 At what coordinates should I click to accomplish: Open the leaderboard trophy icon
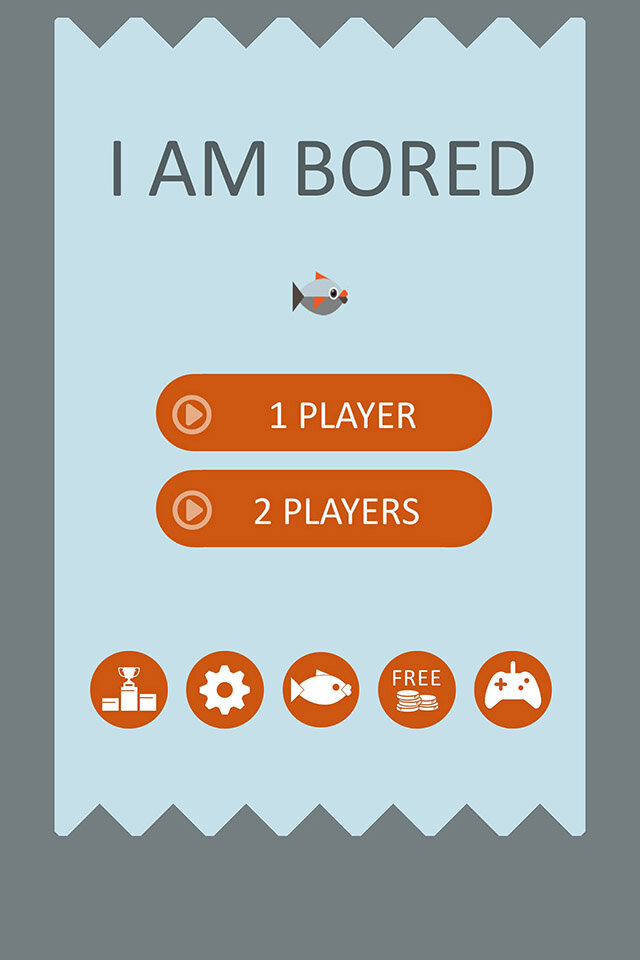click(x=129, y=689)
